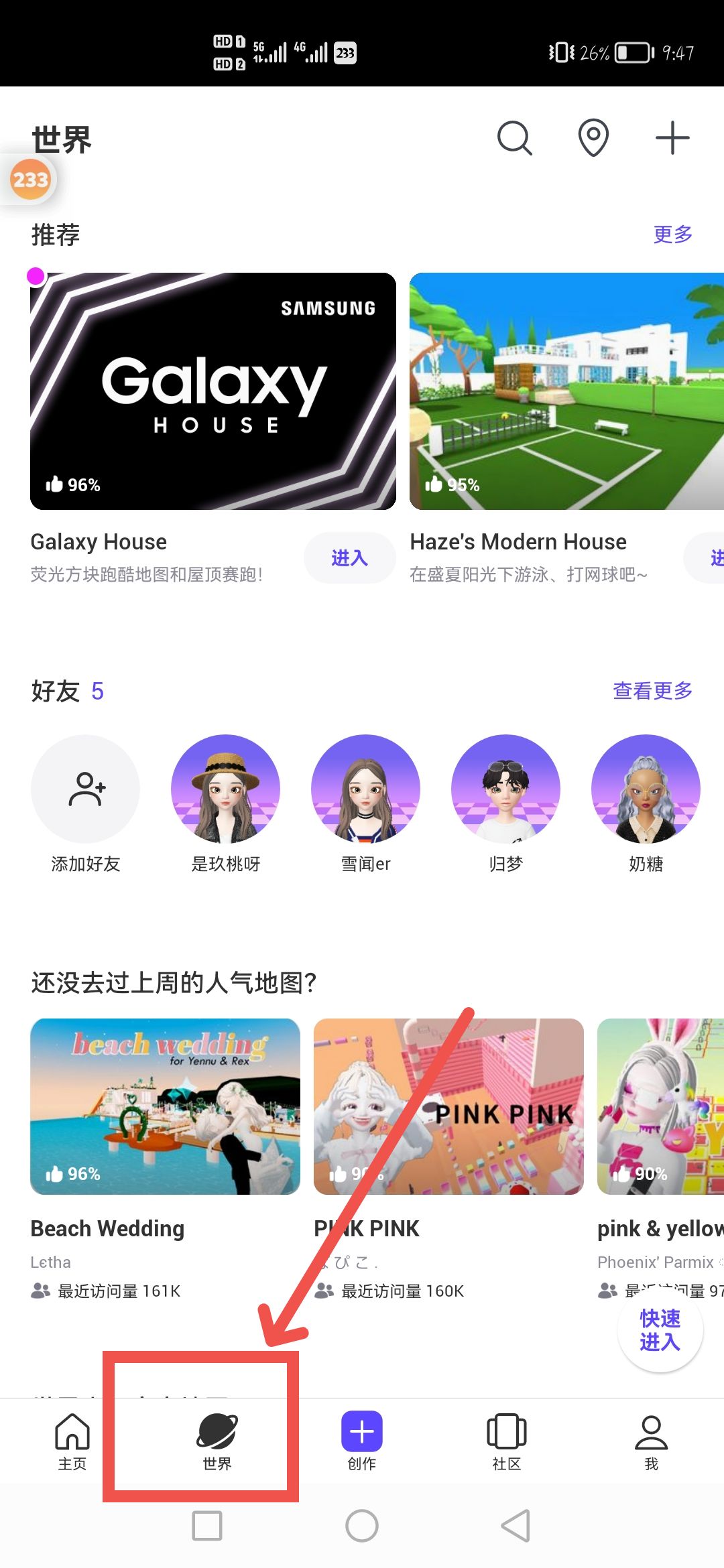Viewport: 724px width, 1568px height.
Task: Open friend 雪闻er's avatar
Action: click(x=365, y=789)
